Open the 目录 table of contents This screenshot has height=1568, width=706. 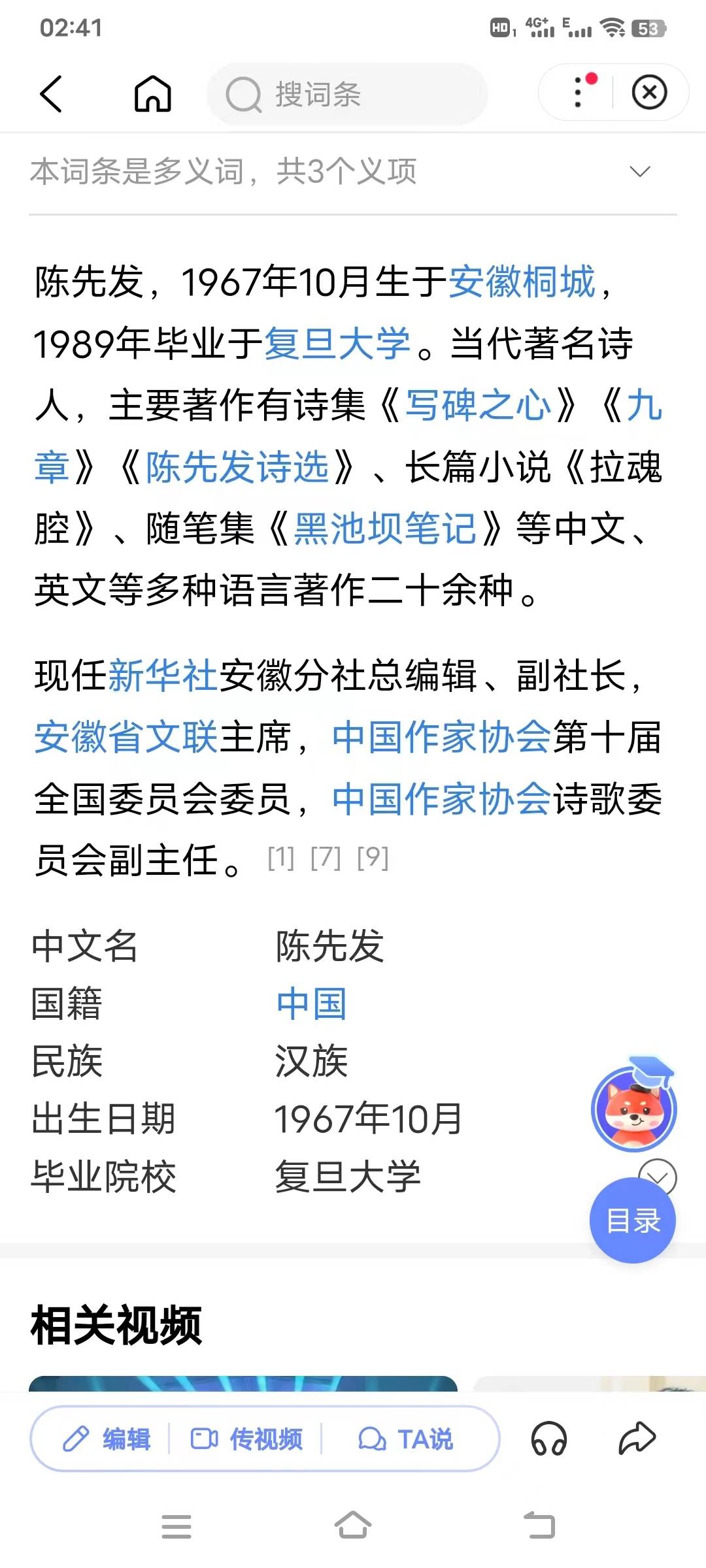click(632, 1220)
